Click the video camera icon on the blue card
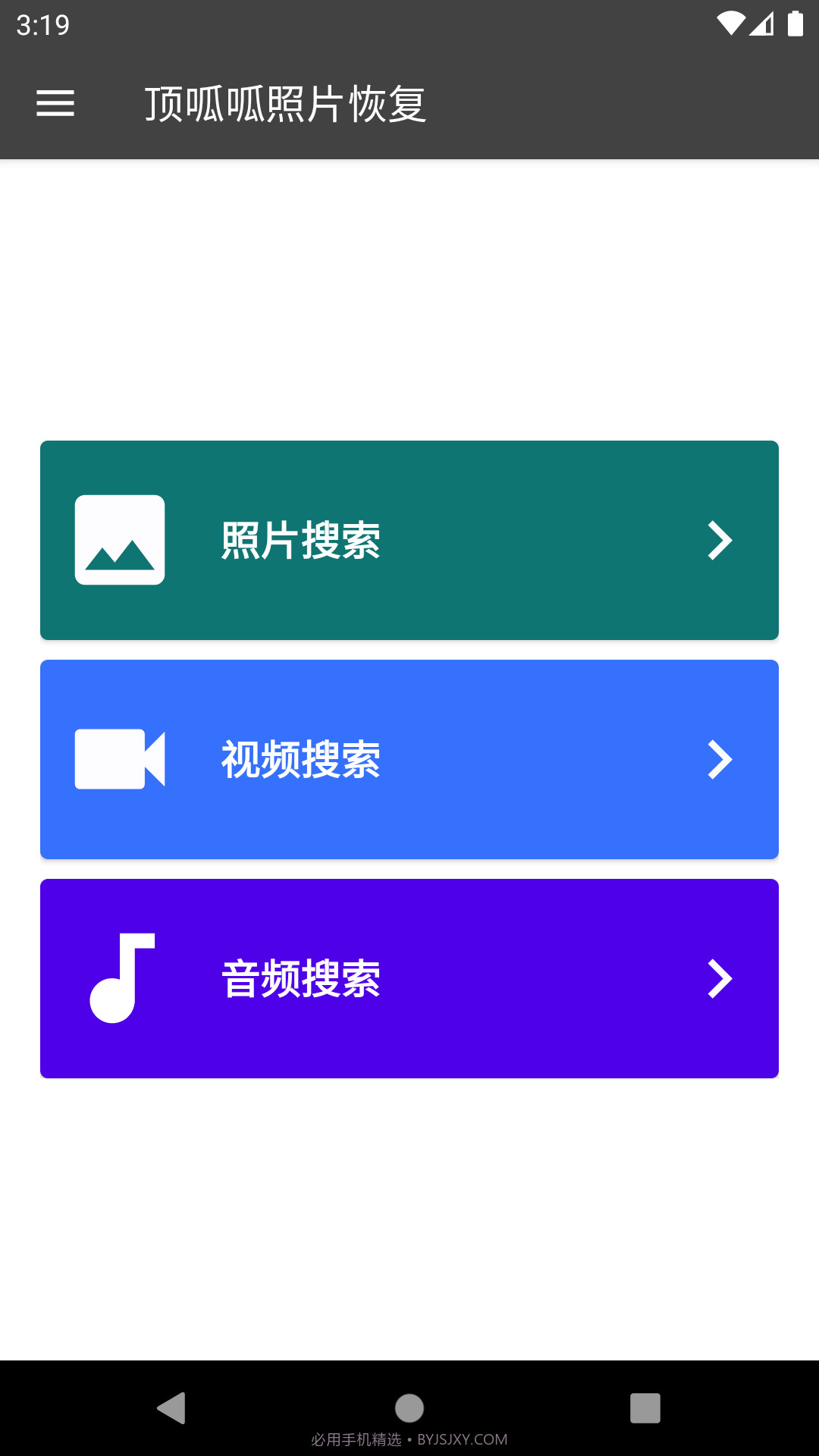 point(119,758)
